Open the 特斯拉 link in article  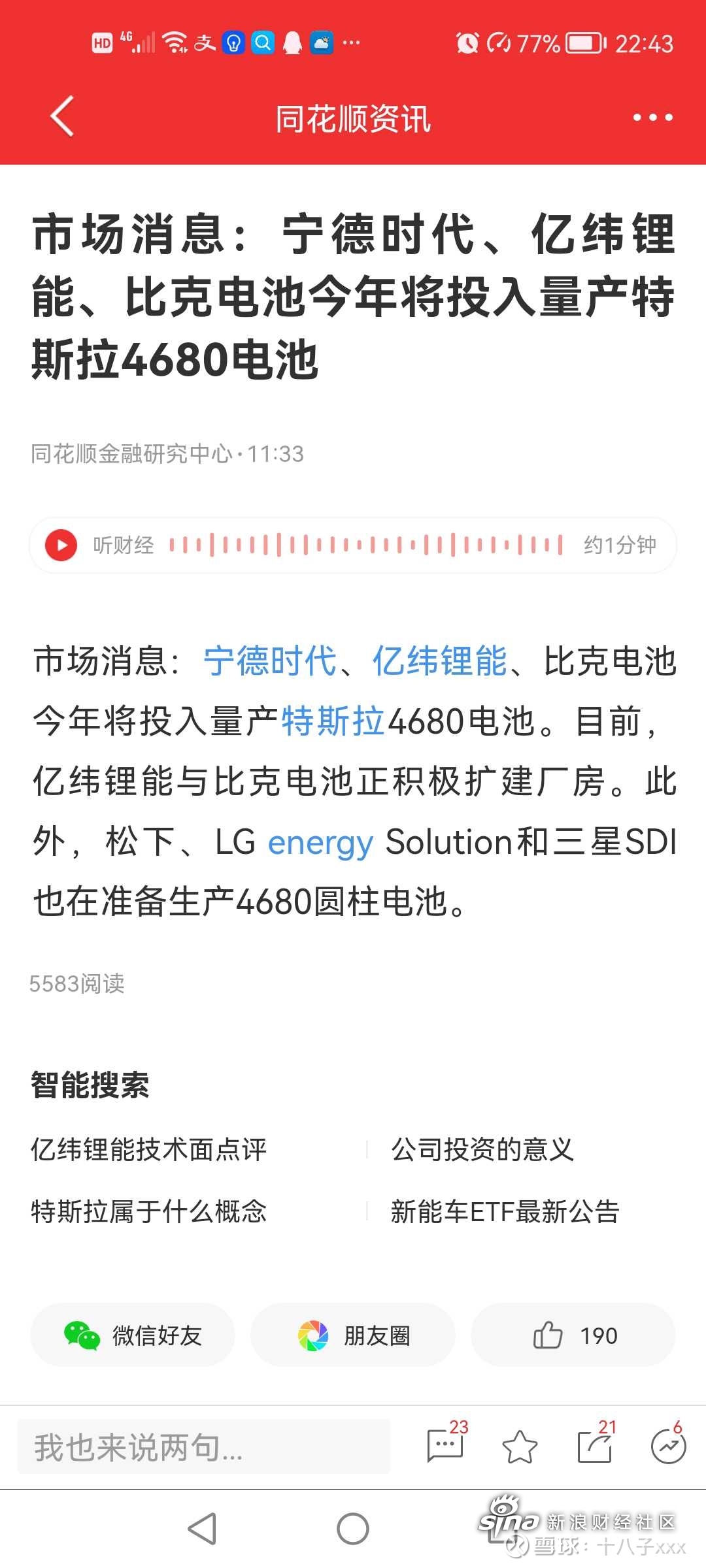tap(333, 721)
